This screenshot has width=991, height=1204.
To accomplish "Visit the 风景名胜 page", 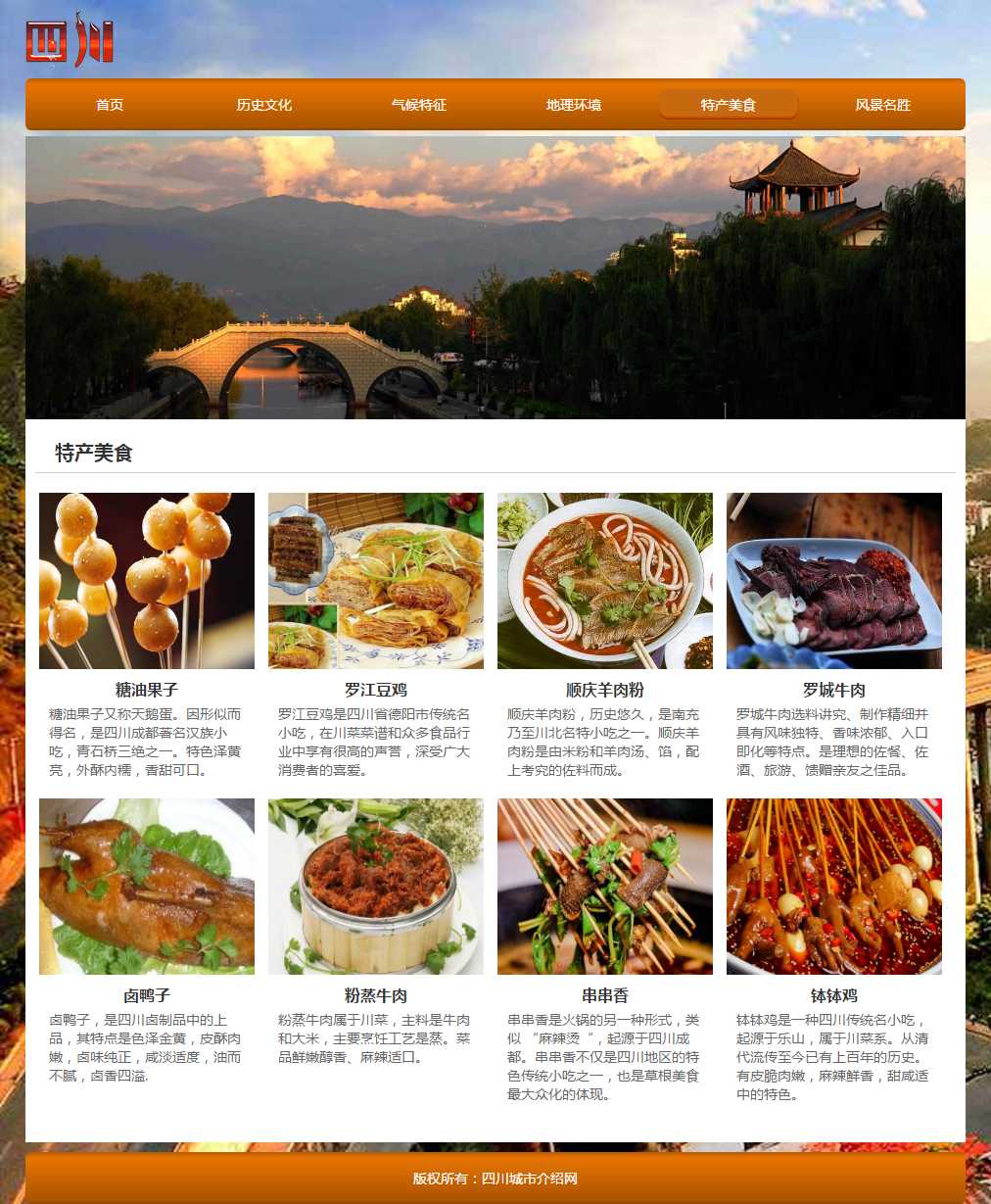I will coord(882,105).
